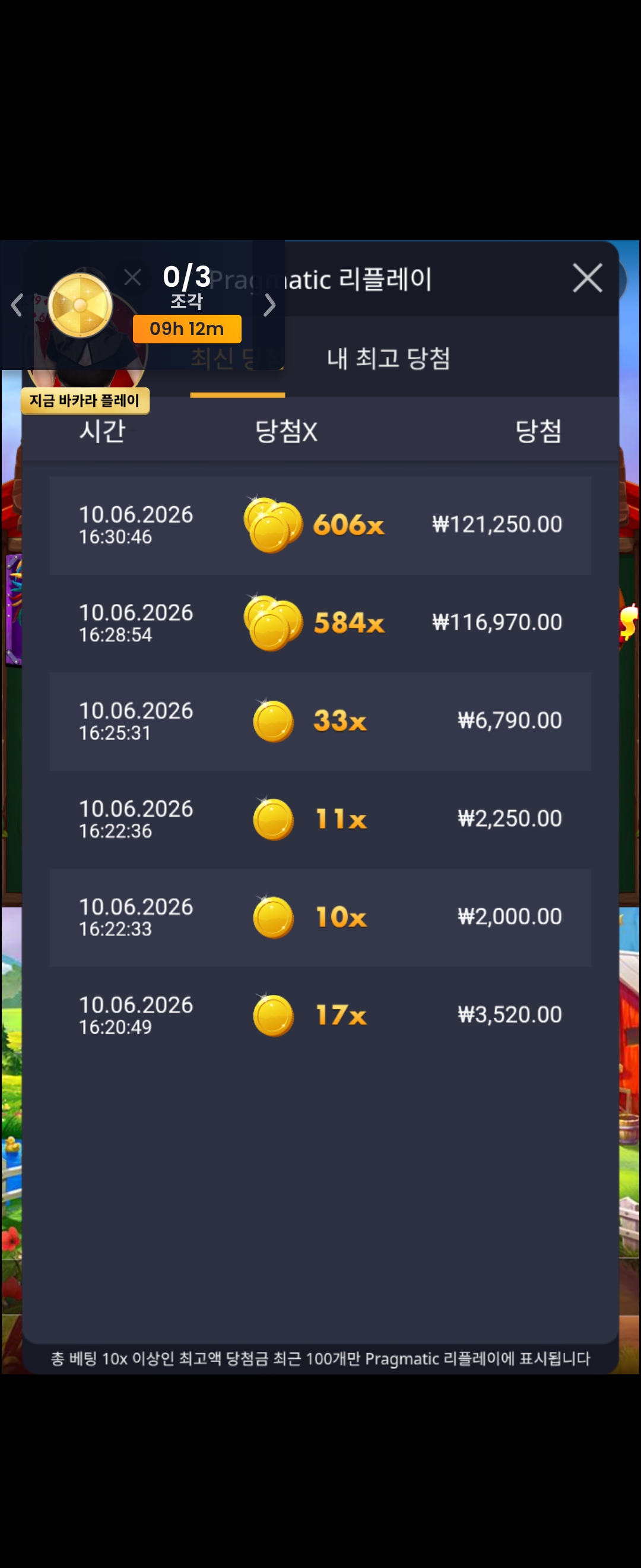Open replay of the 10x win
Viewport: 641px width, 1568px height.
coord(320,917)
